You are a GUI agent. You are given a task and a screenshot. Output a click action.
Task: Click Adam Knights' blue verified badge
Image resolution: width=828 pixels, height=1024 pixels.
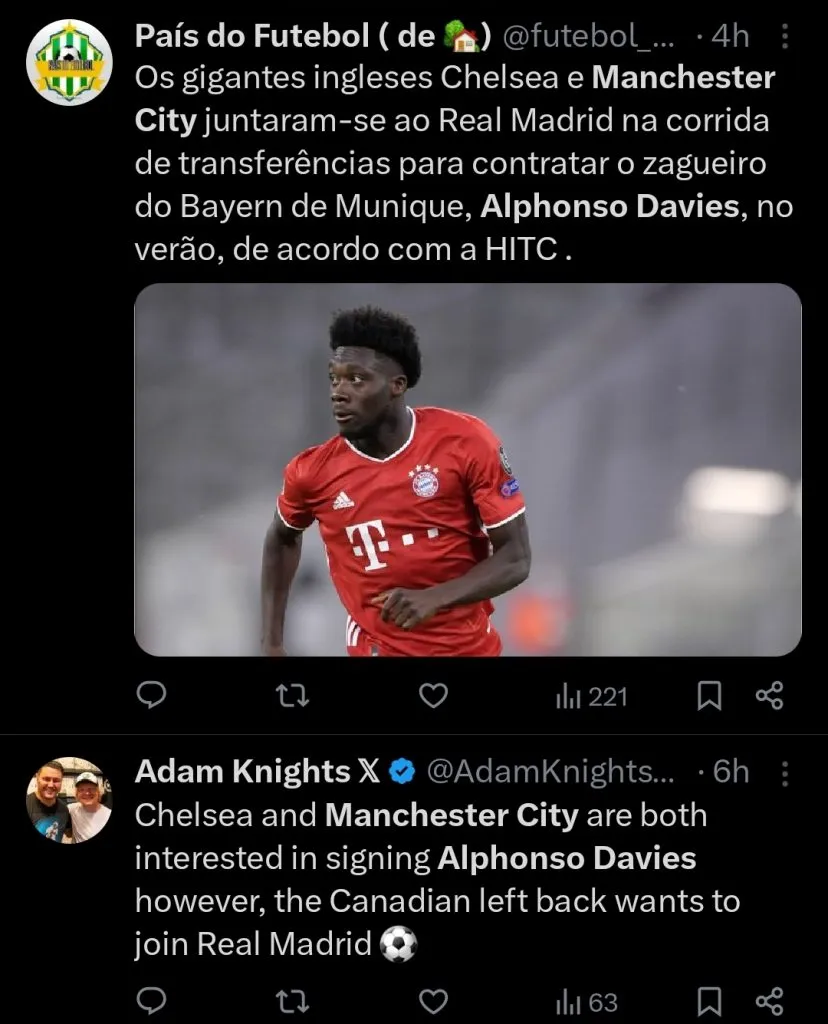pos(404,771)
